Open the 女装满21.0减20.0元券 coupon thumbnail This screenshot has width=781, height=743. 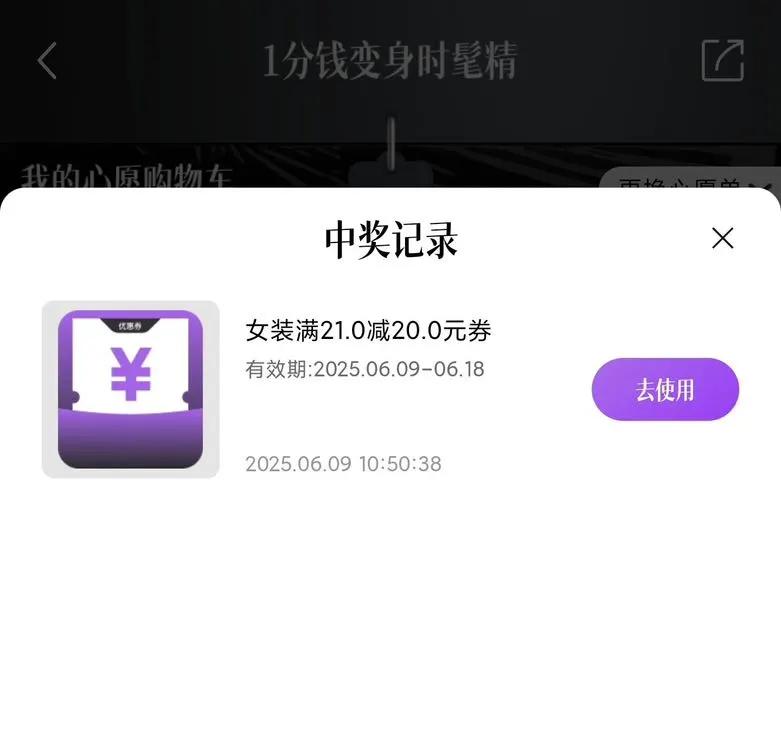click(x=130, y=389)
